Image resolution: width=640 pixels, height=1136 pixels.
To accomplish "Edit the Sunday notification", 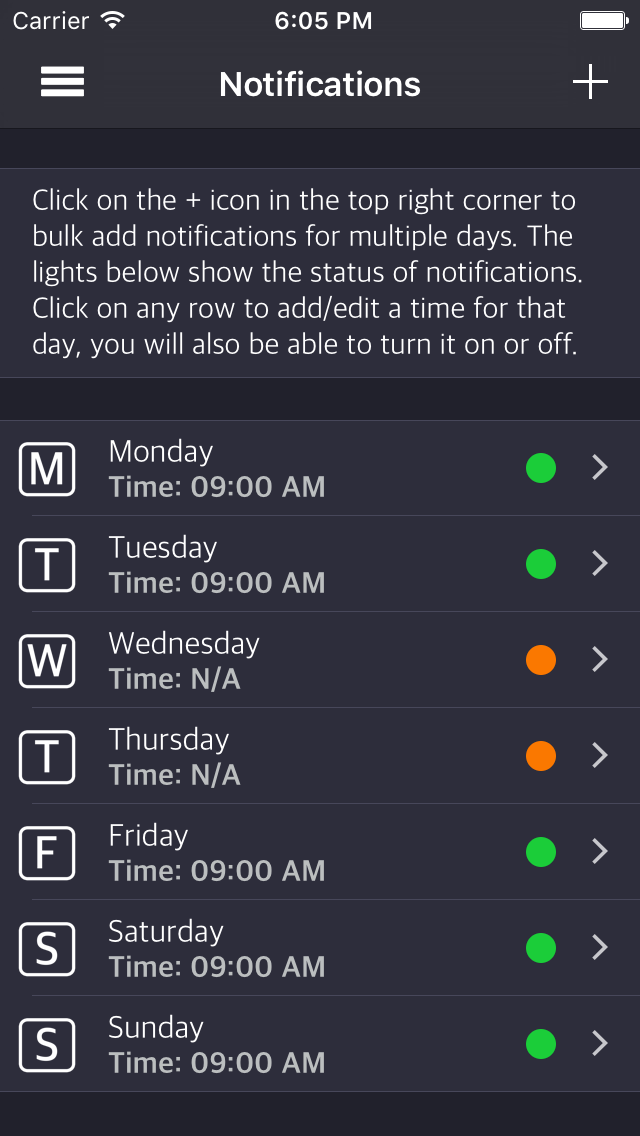I will tap(320, 1044).
